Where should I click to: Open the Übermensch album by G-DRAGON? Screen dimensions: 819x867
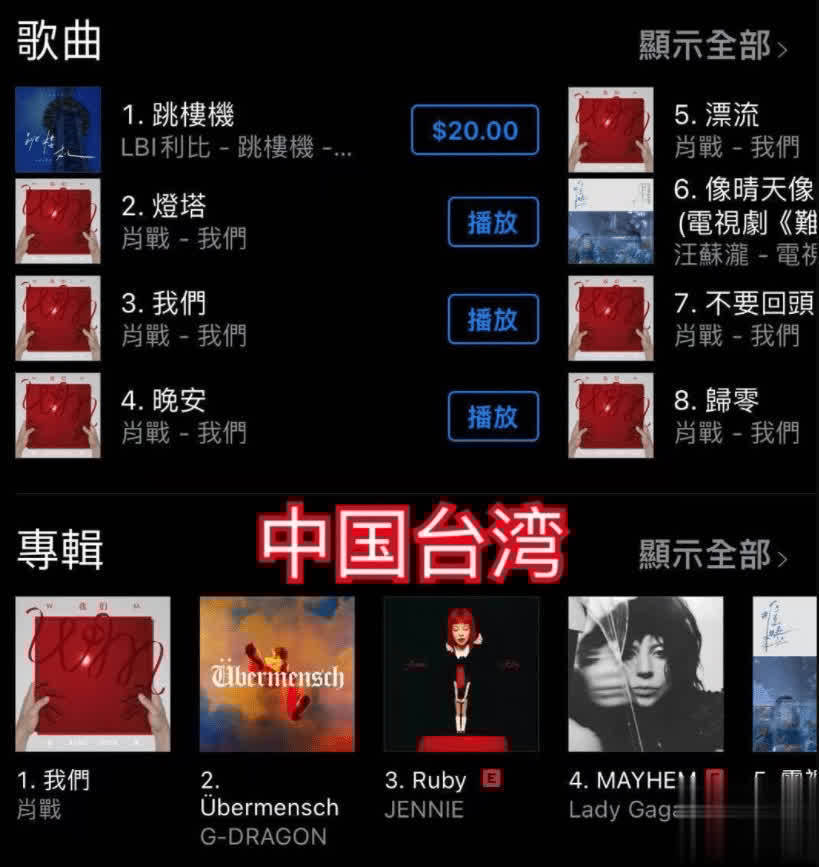click(x=277, y=674)
